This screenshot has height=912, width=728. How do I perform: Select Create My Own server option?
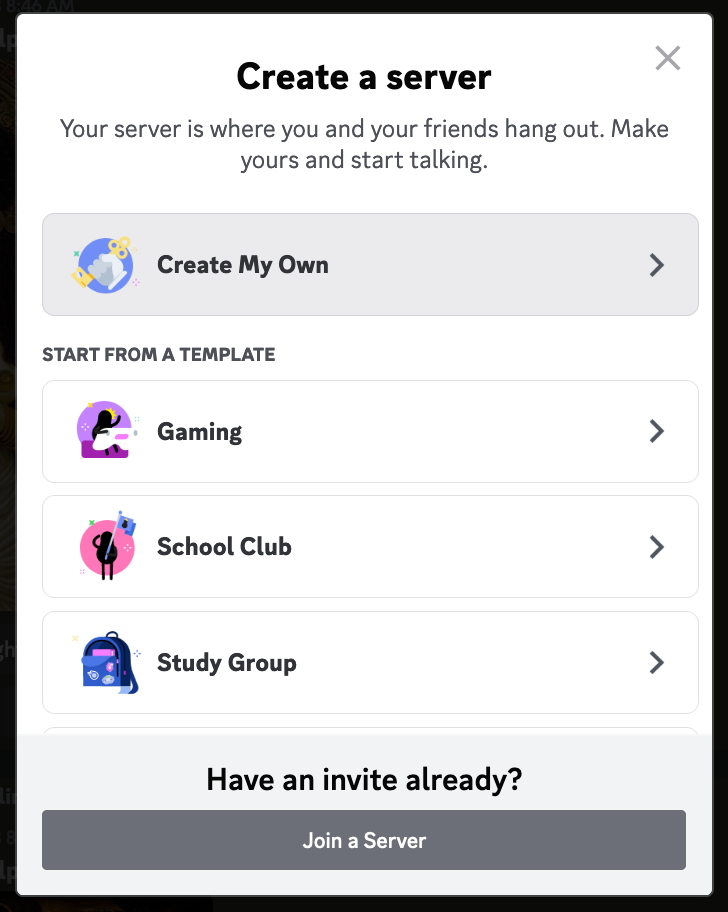tap(370, 265)
